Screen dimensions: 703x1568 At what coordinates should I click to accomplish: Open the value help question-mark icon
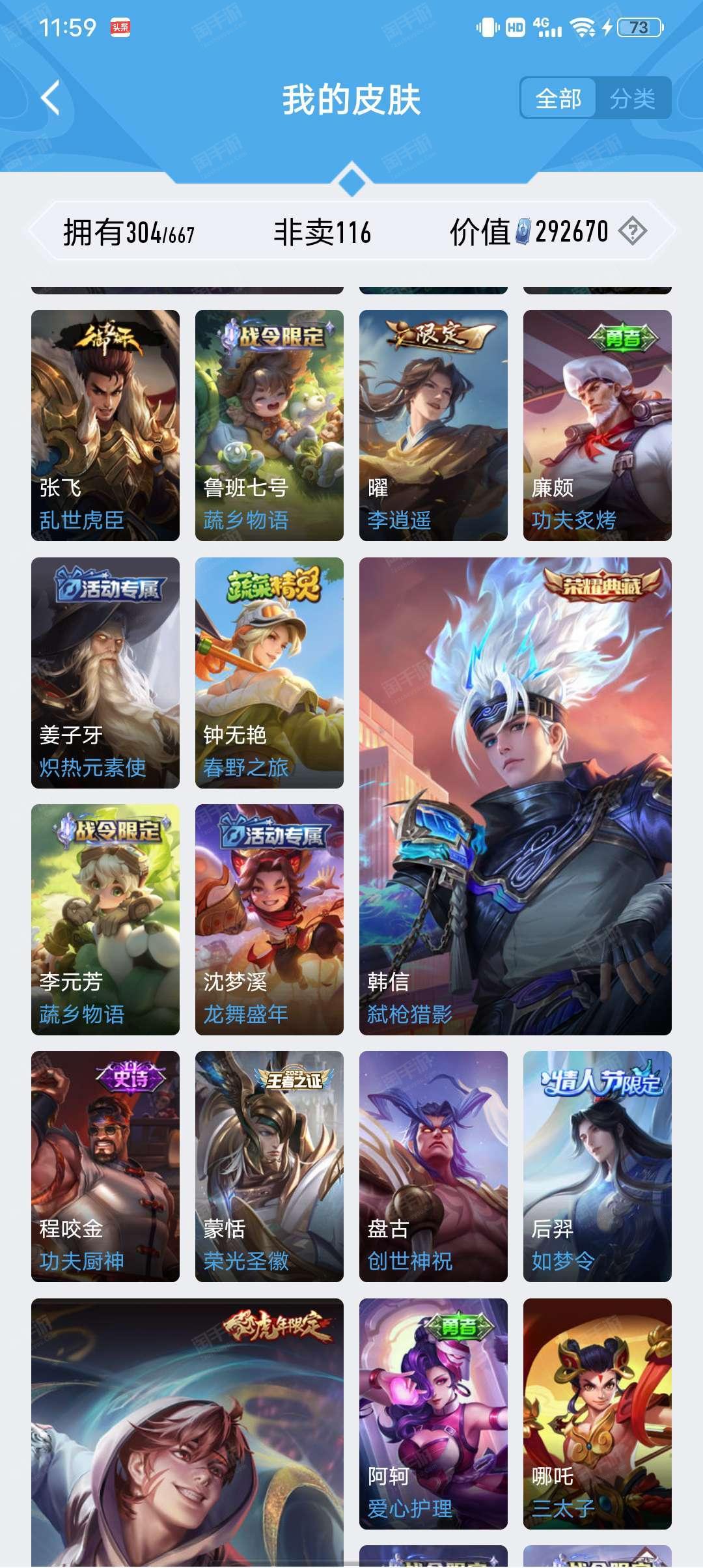pyautogui.click(x=632, y=231)
